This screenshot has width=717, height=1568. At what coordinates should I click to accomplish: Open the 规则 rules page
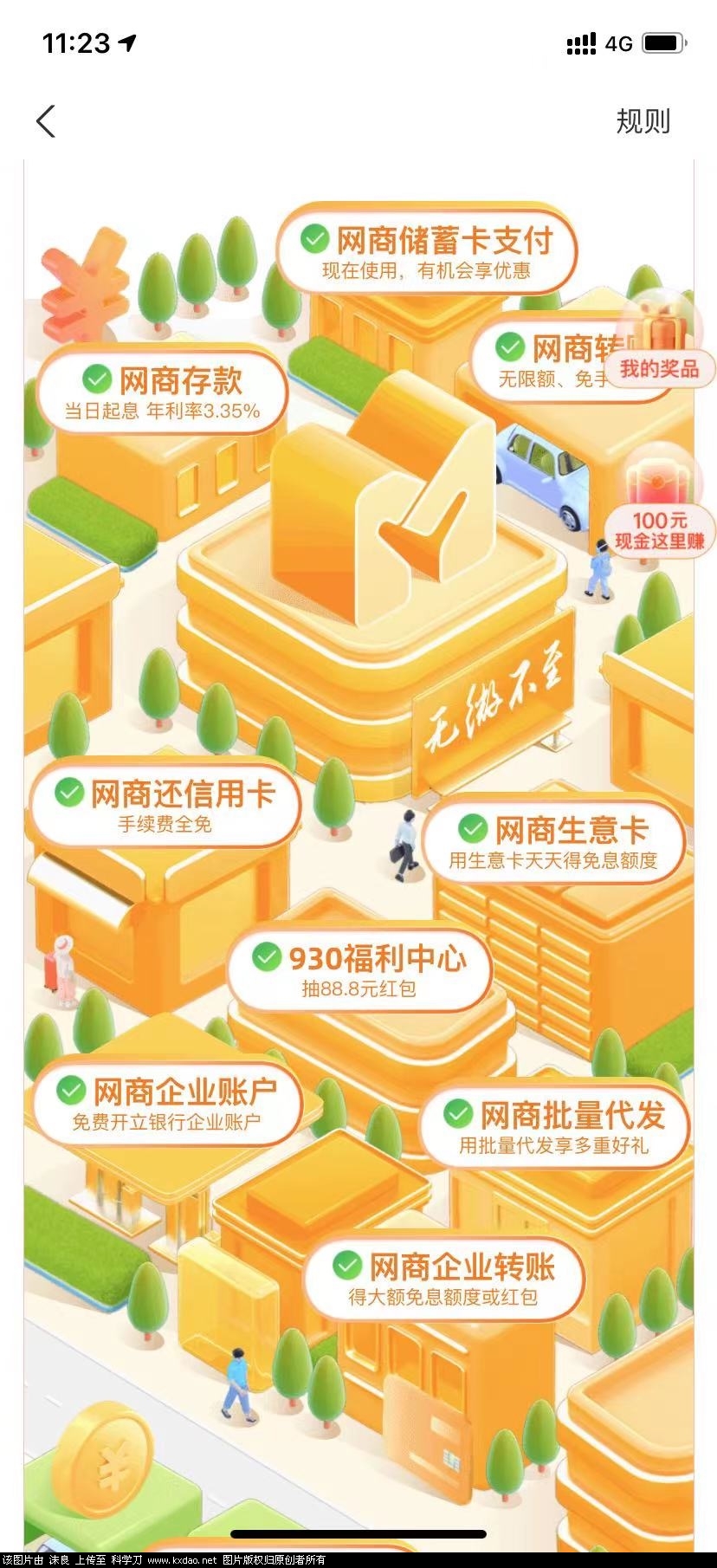pyautogui.click(x=643, y=121)
